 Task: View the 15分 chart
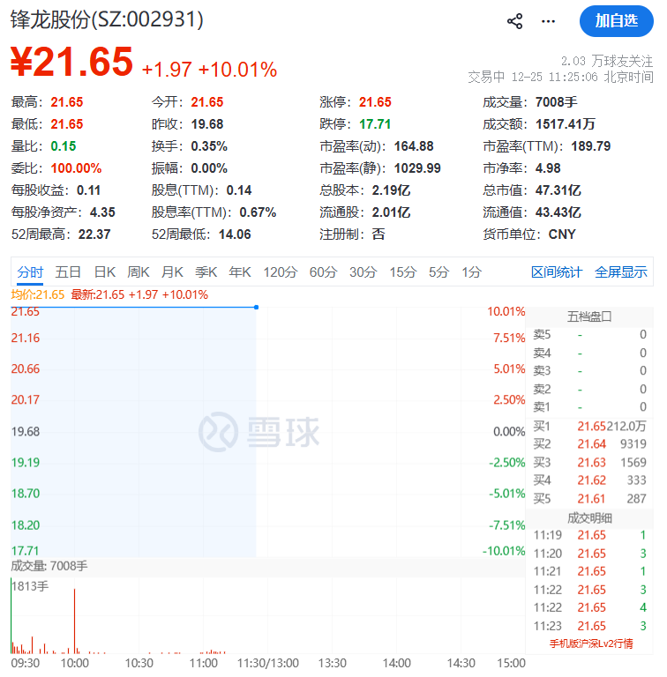403,272
